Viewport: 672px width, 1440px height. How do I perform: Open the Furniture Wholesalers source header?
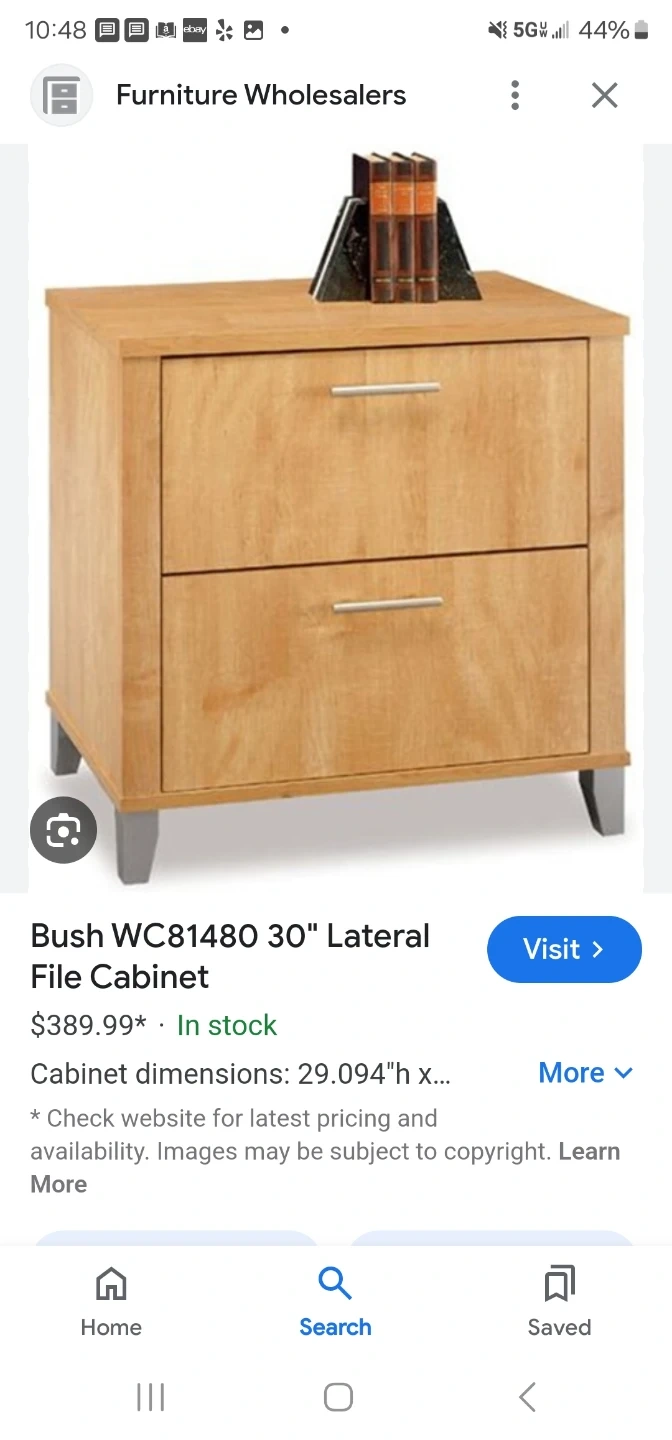[260, 95]
